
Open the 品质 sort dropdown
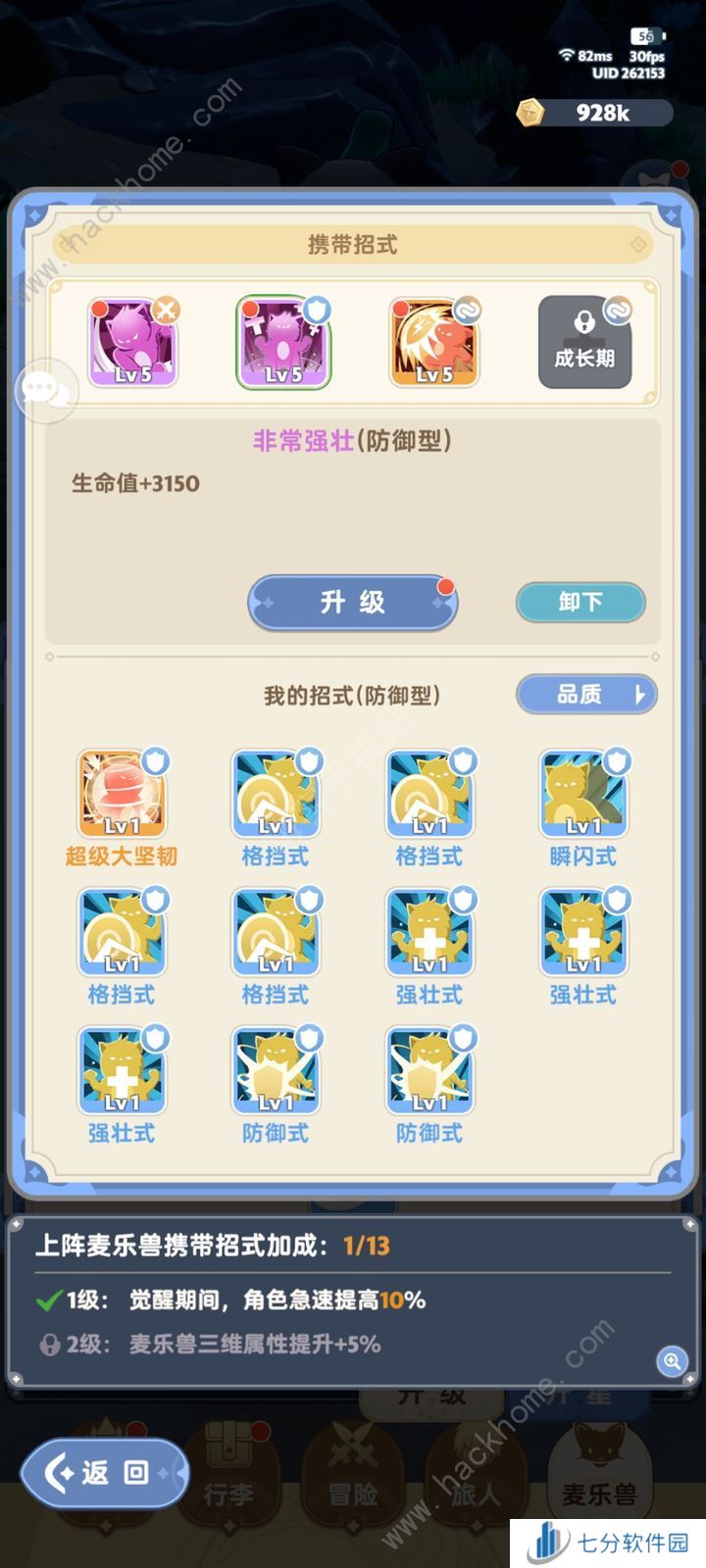585,695
